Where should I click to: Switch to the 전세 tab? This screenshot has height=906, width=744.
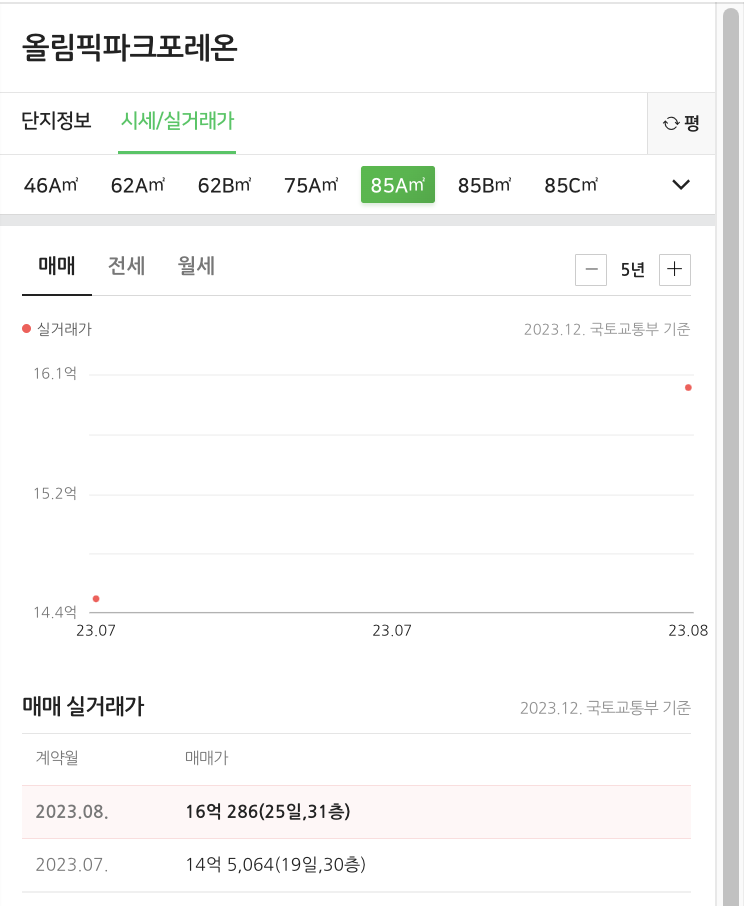(124, 266)
